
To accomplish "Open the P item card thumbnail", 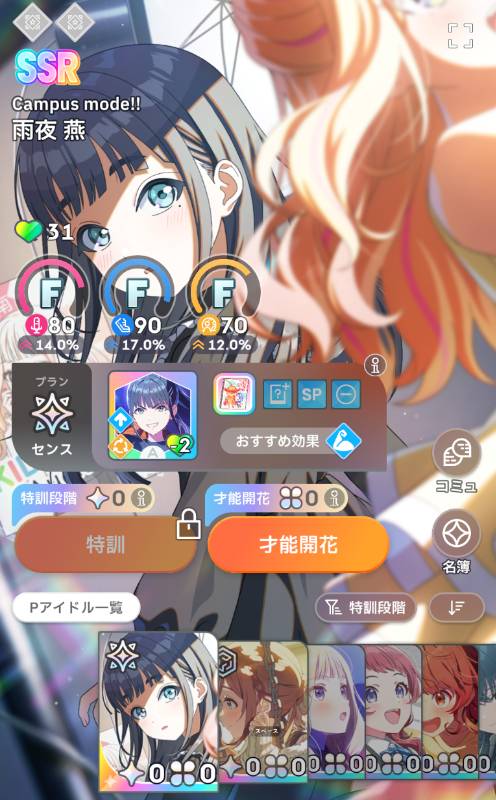I will pyautogui.click(x=234, y=393).
